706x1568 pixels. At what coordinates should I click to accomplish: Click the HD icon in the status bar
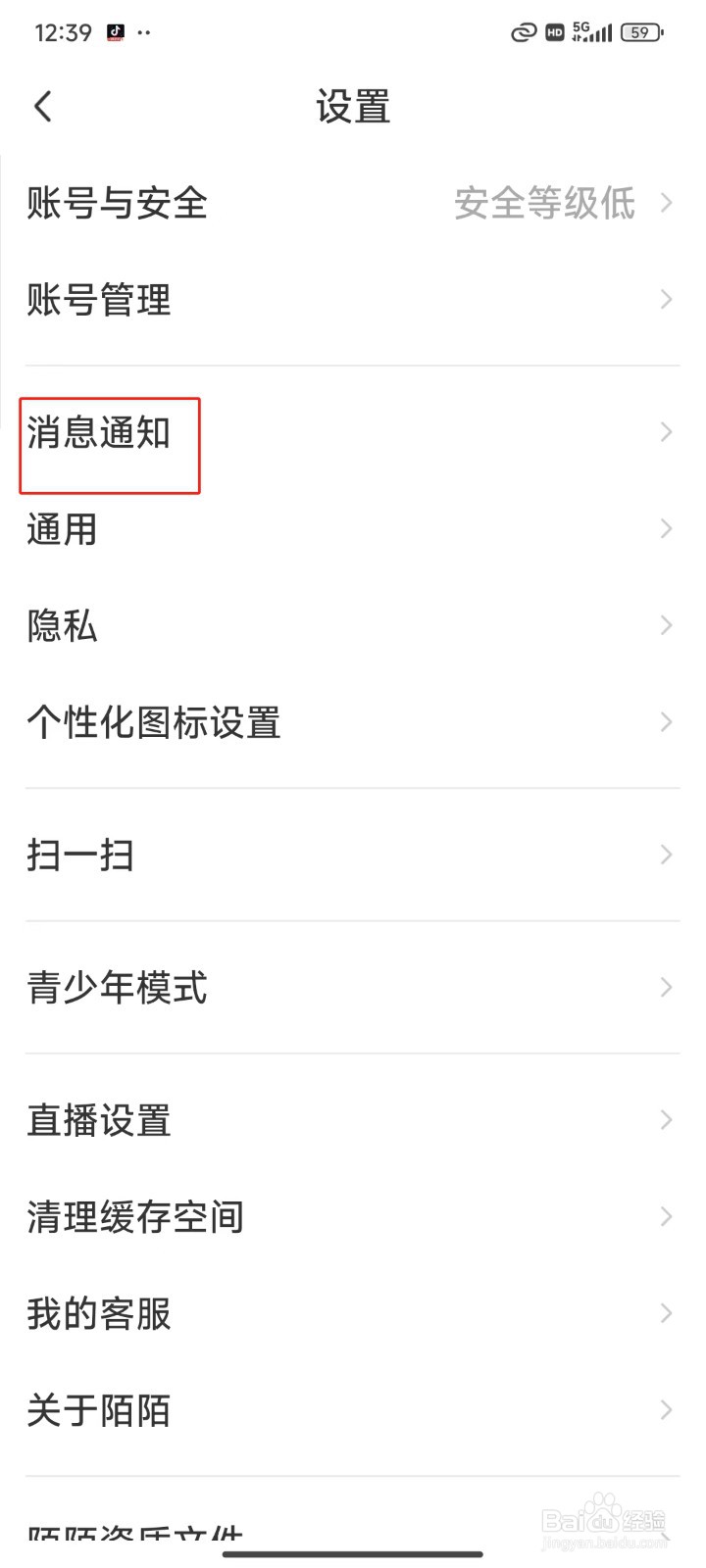554,32
